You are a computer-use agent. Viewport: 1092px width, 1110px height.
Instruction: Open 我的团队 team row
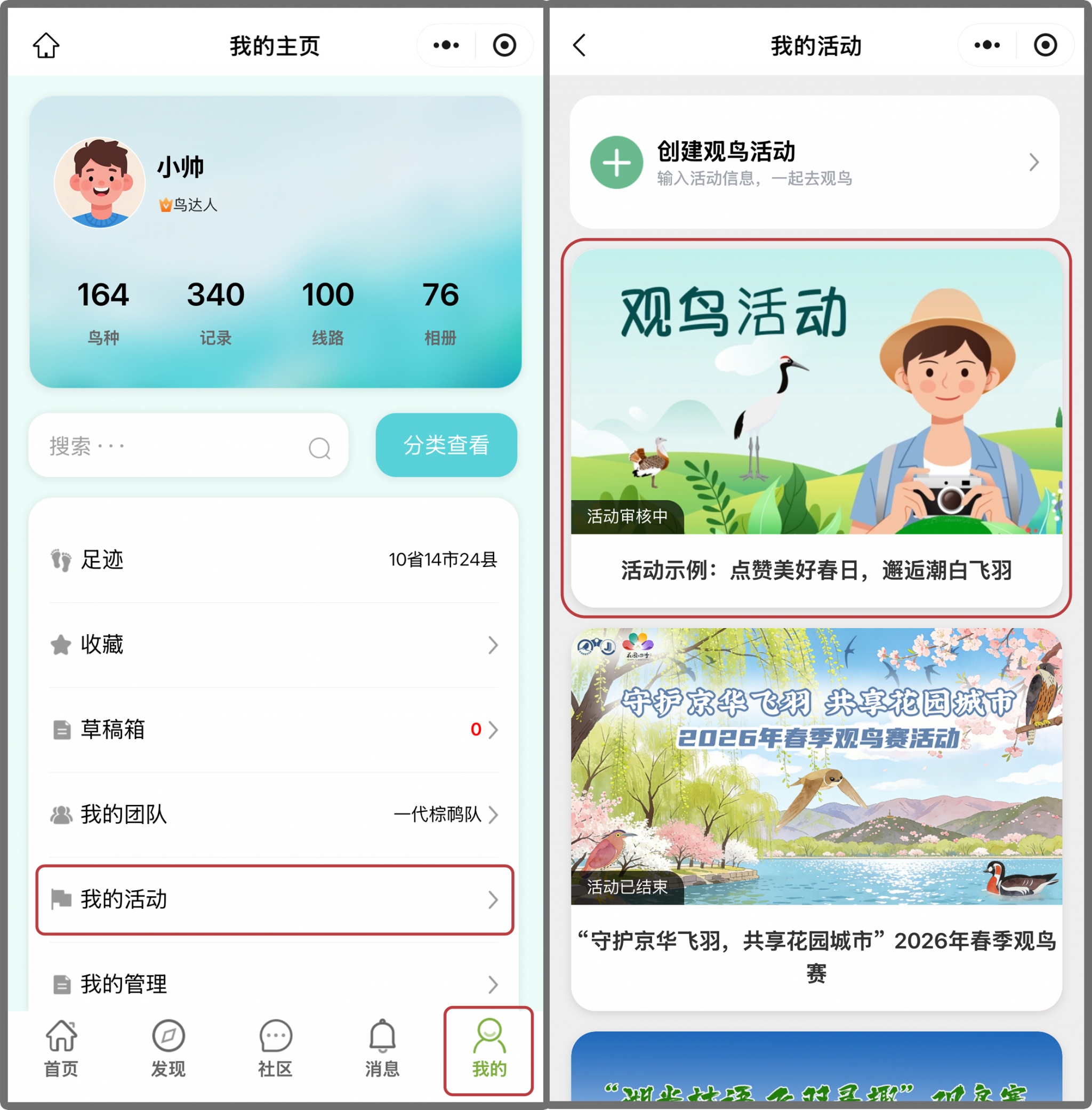(274, 814)
